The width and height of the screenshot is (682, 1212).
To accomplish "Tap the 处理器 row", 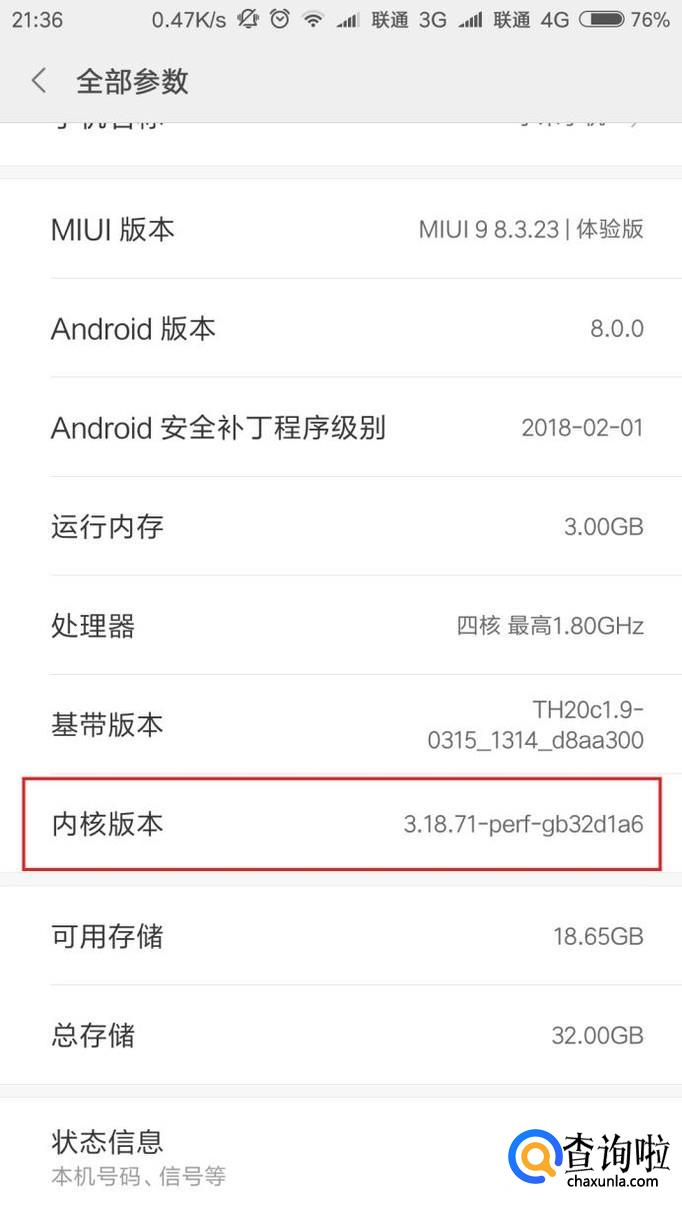I will tap(340, 626).
